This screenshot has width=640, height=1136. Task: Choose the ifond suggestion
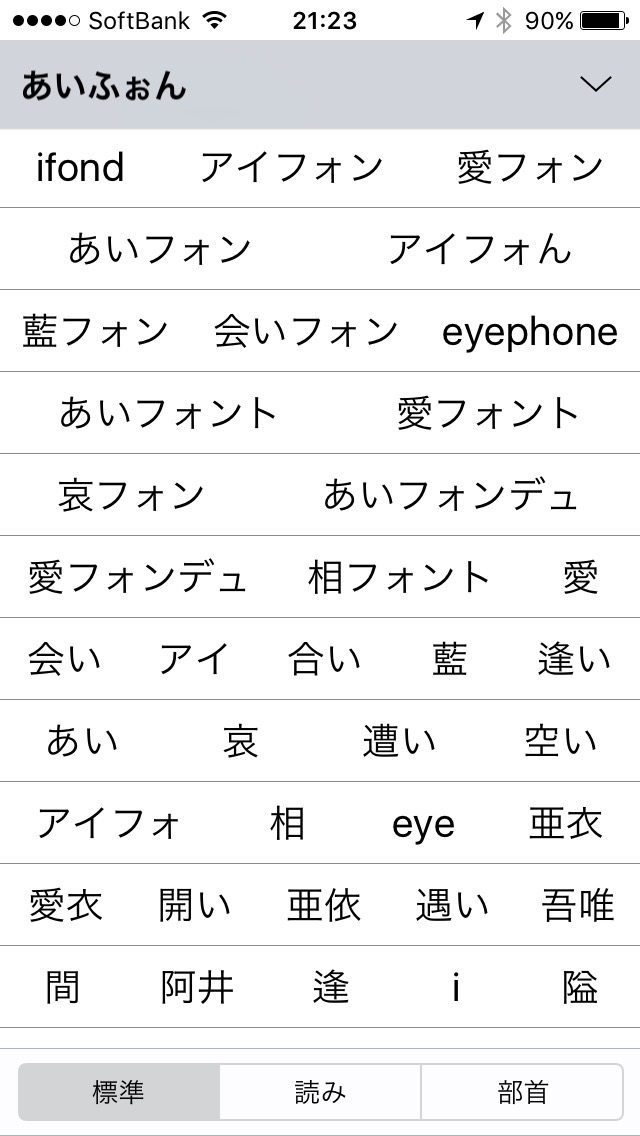[80, 167]
